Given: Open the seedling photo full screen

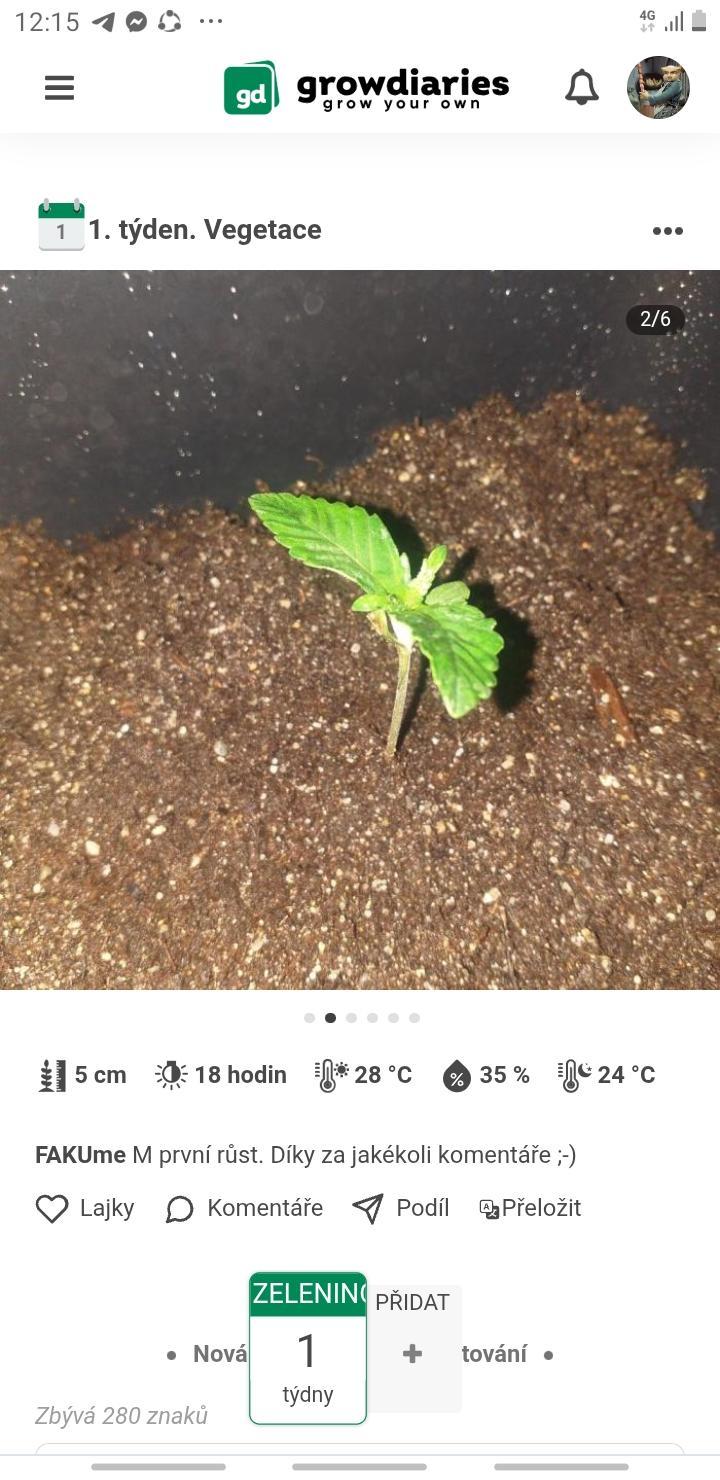Looking at the screenshot, I should (x=360, y=630).
